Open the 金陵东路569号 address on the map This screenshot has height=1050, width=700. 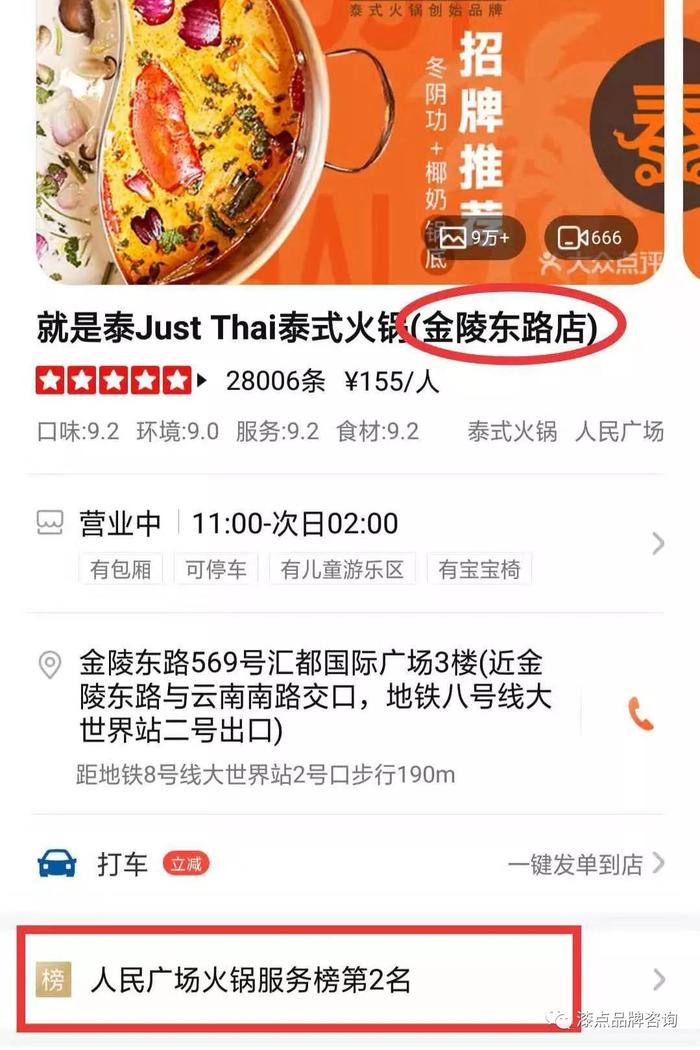click(315, 697)
